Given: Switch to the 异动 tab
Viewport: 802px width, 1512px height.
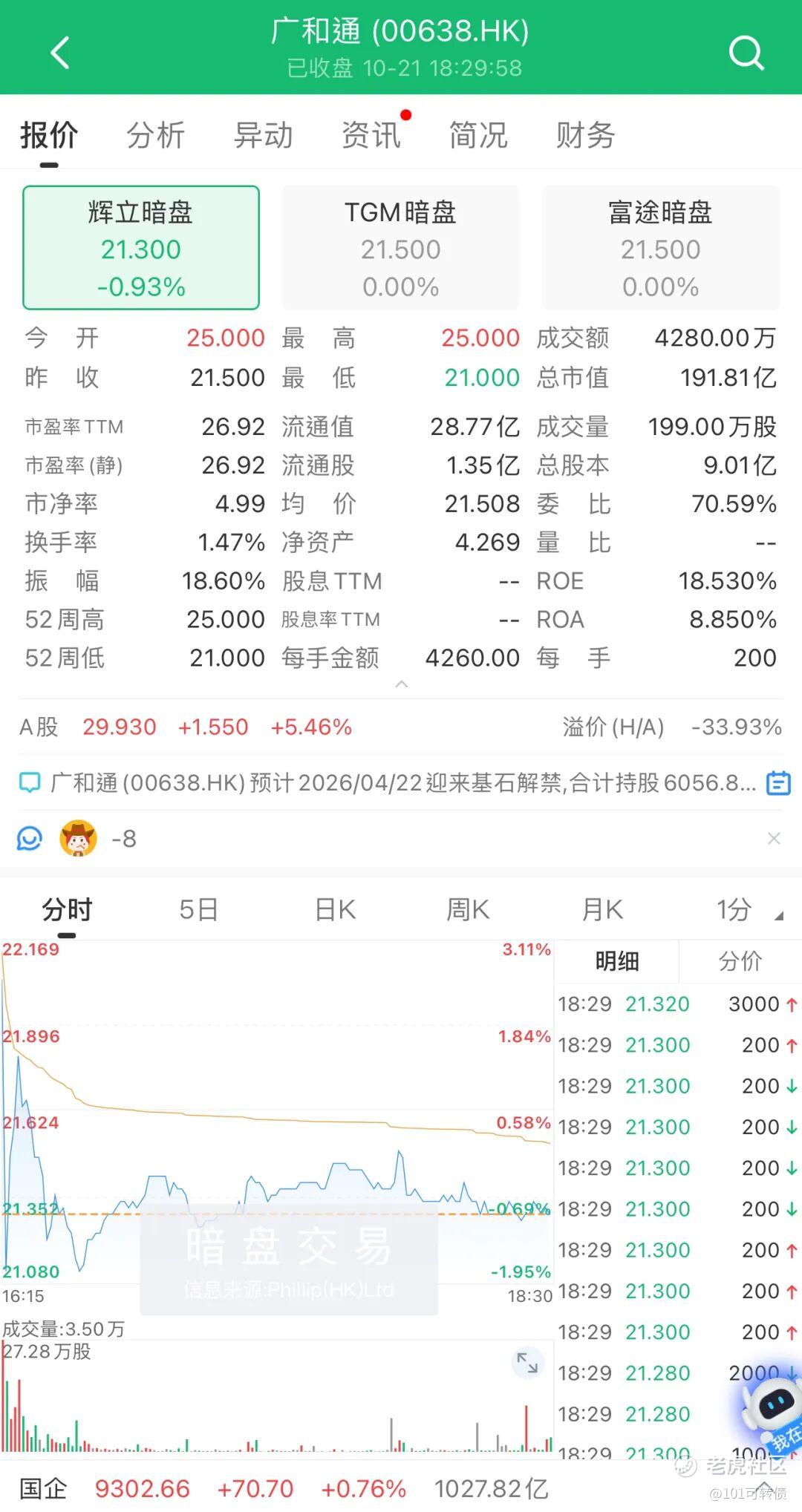Looking at the screenshot, I should tap(263, 135).
